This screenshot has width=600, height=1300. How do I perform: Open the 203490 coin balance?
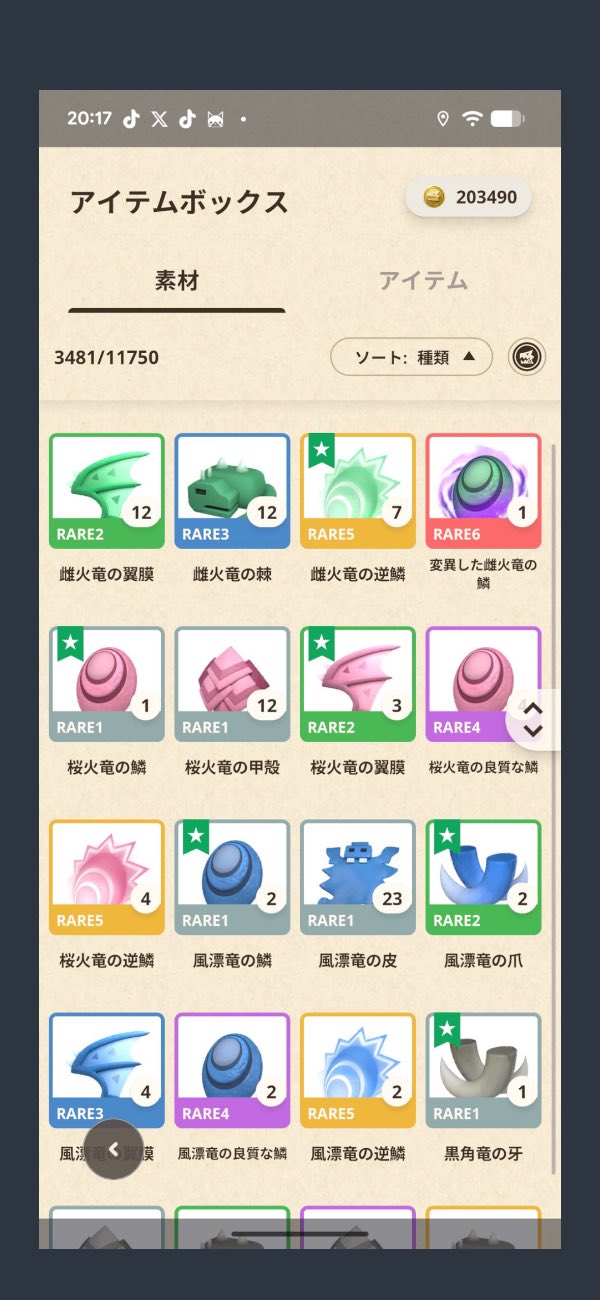click(468, 197)
